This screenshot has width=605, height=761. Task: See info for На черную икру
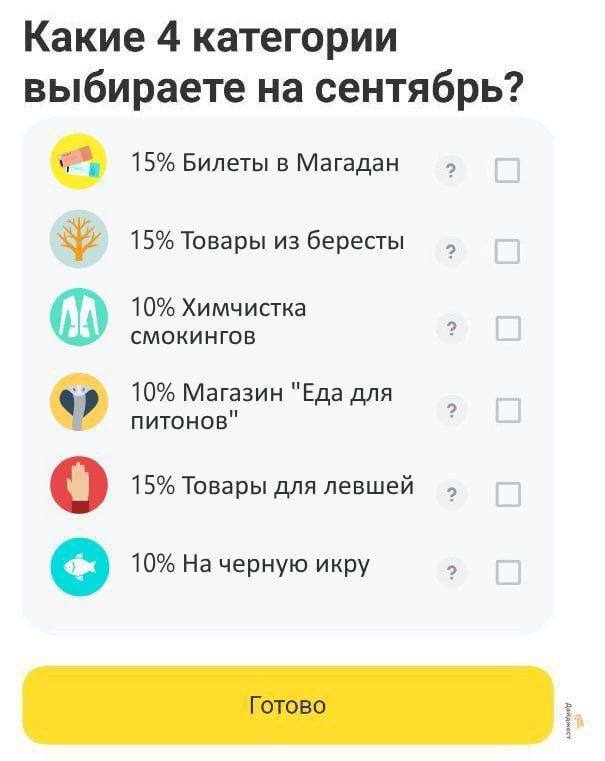[451, 572]
